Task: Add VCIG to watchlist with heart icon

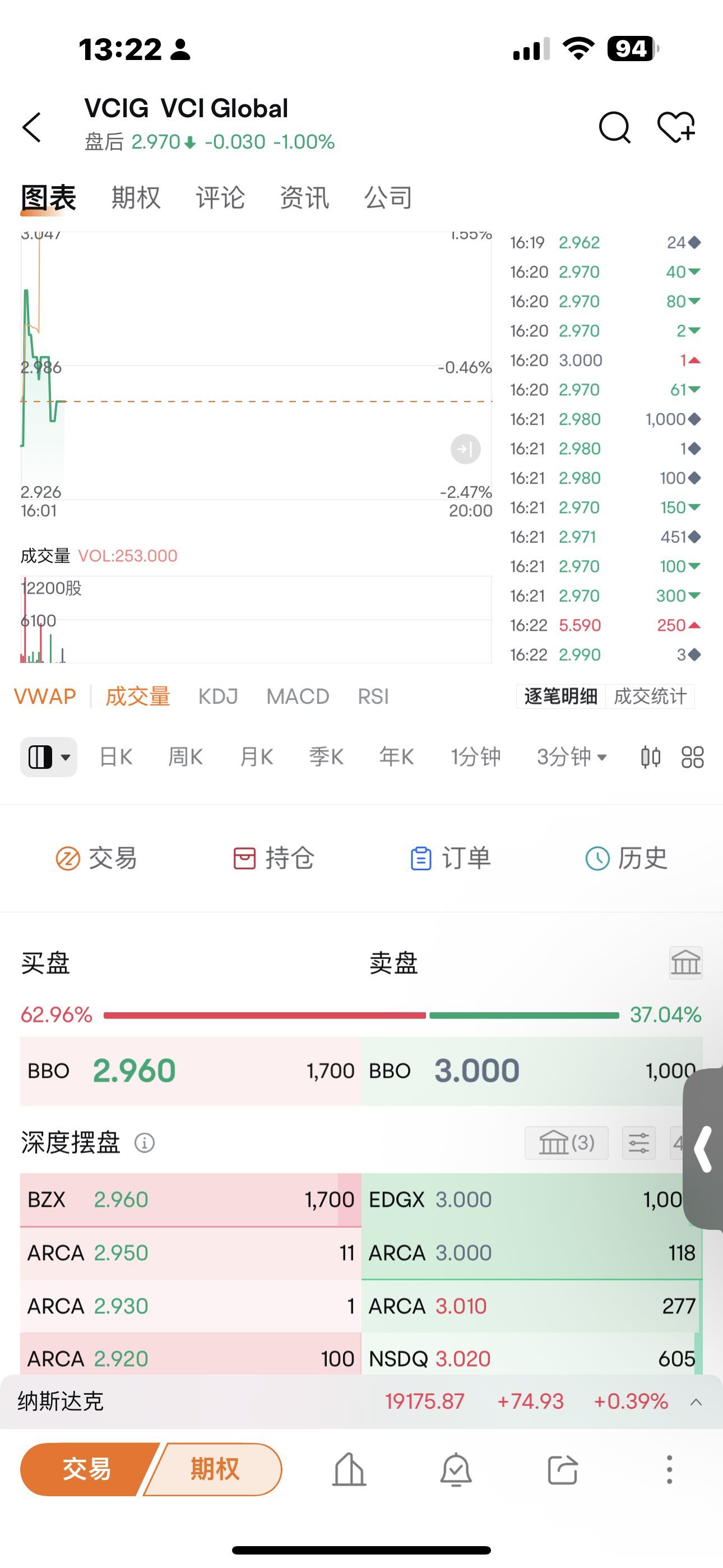Action: point(676,127)
